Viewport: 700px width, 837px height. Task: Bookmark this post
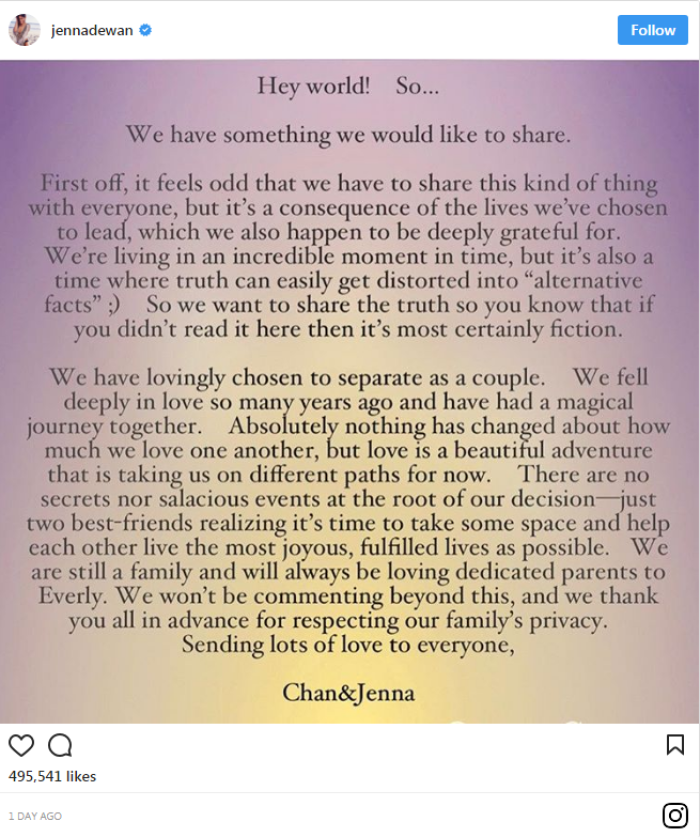point(675,745)
